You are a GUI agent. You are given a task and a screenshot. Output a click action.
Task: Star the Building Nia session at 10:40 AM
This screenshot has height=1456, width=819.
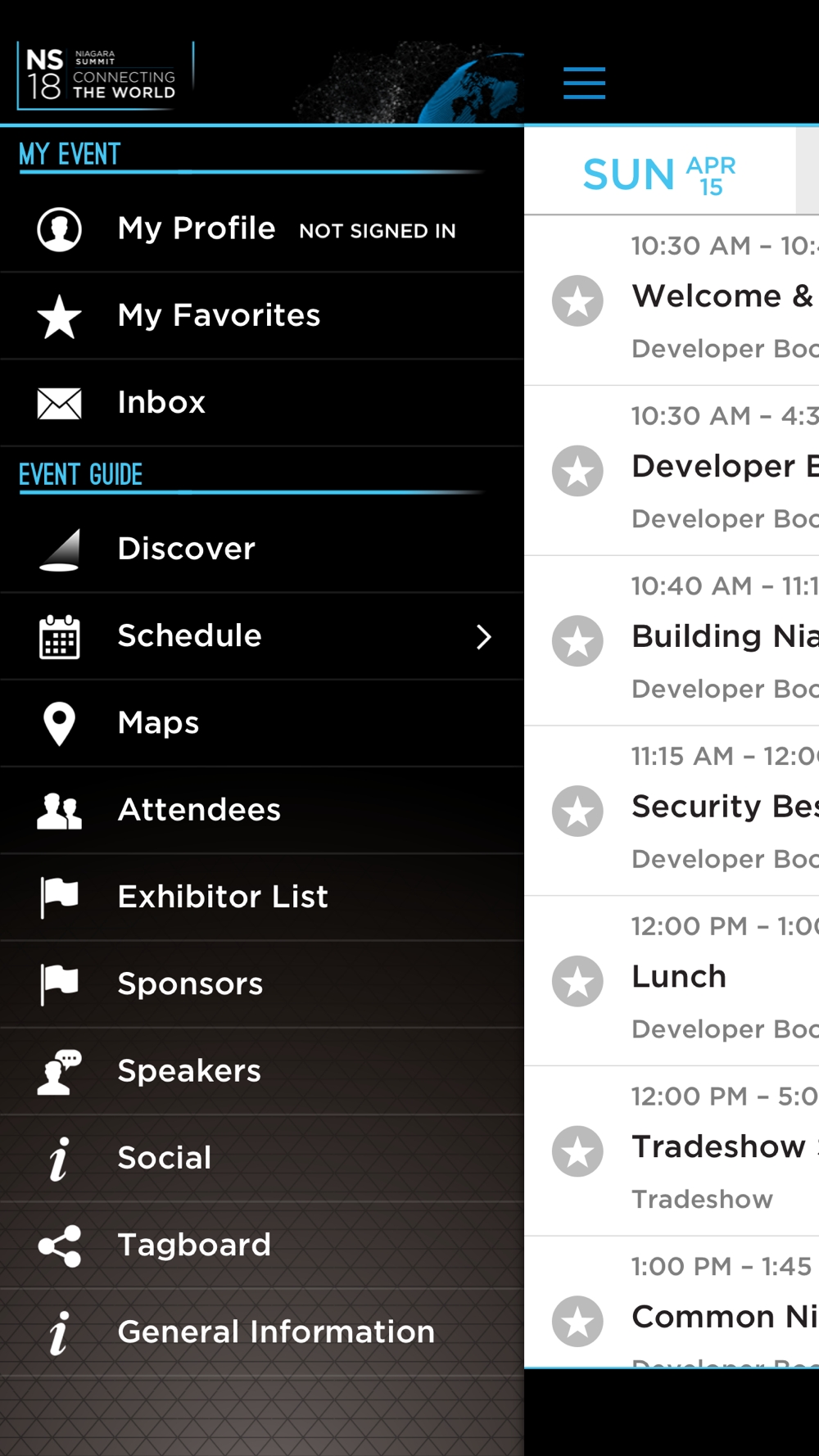(x=577, y=640)
